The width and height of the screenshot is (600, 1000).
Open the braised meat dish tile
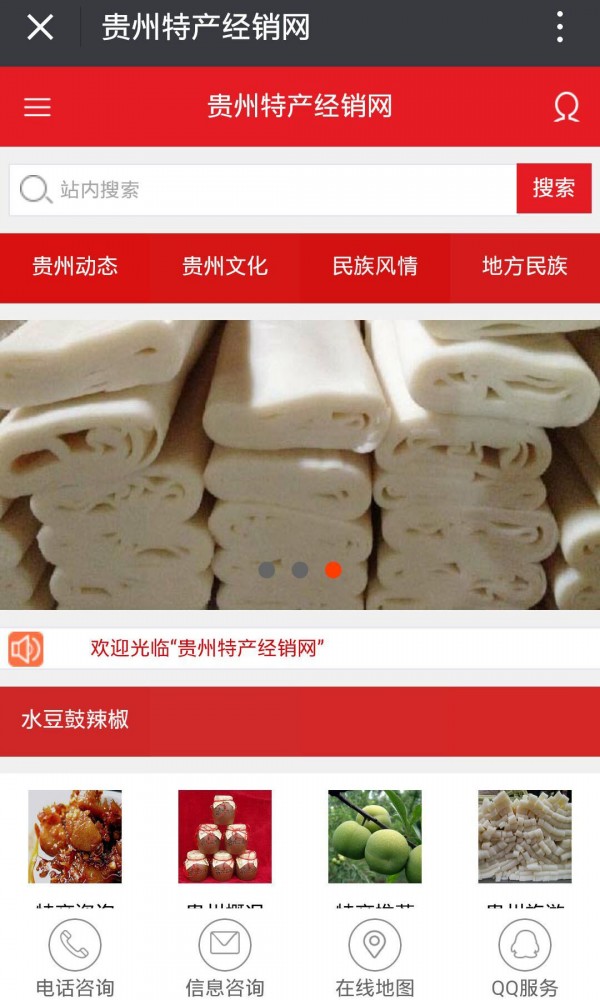(75, 836)
